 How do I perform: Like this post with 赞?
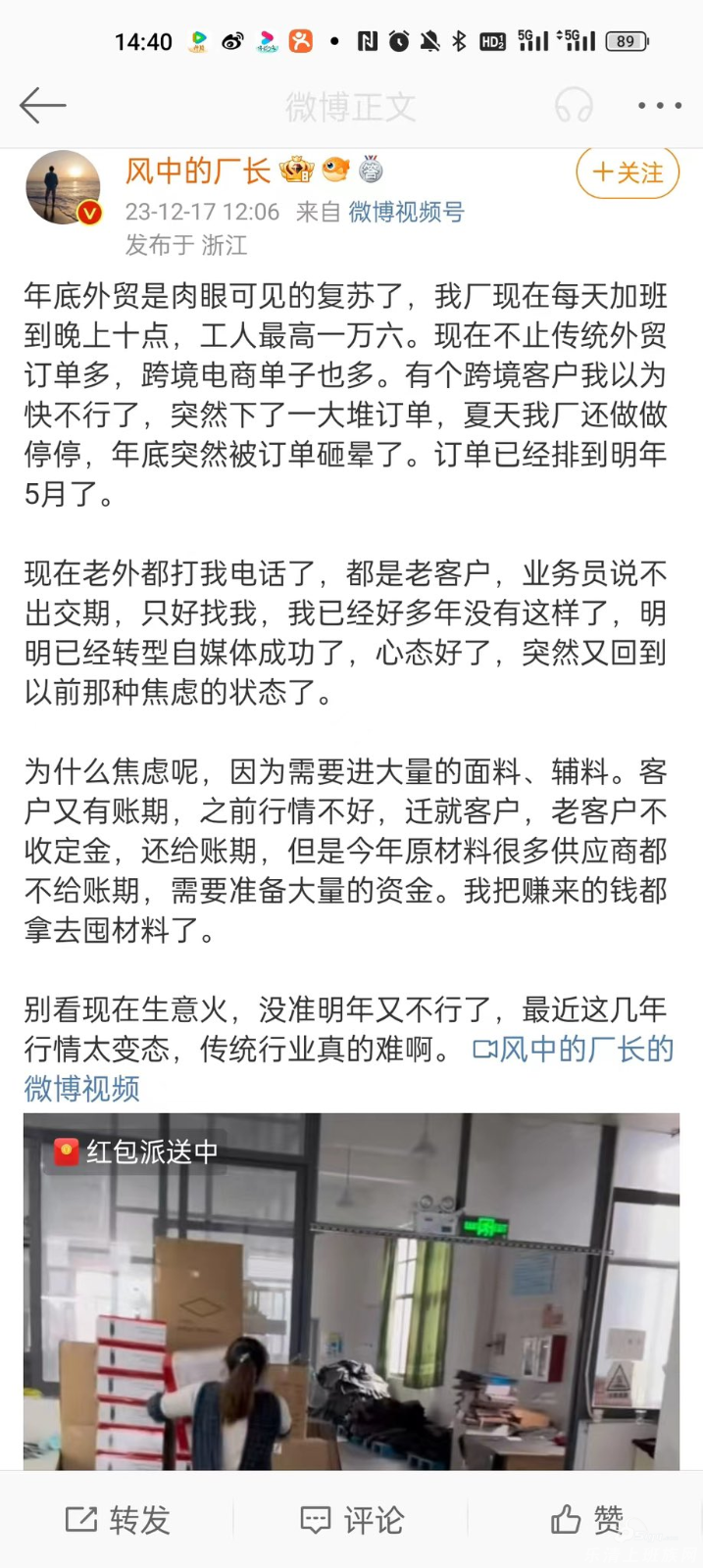[586, 1520]
